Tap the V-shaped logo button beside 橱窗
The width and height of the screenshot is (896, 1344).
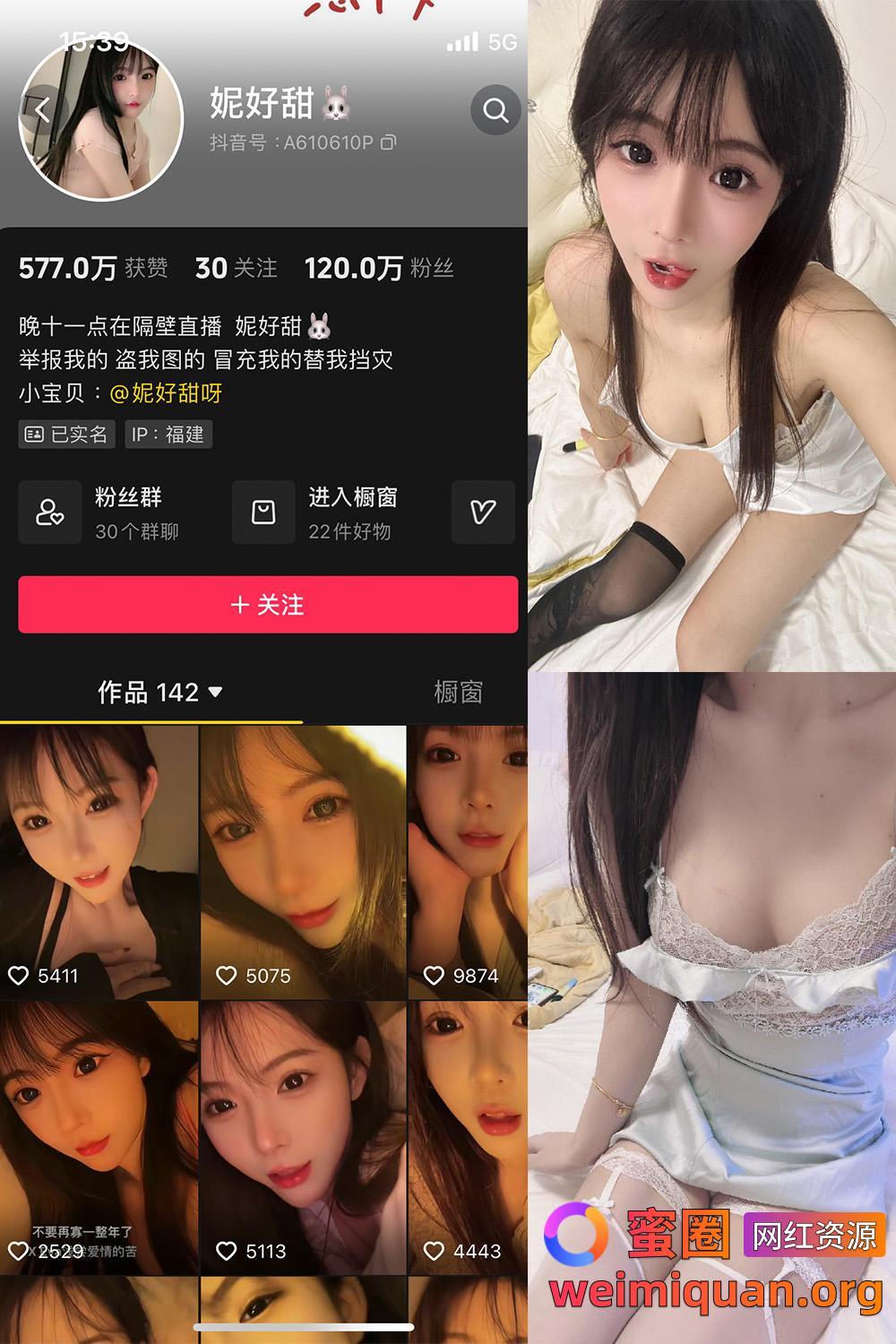483,513
